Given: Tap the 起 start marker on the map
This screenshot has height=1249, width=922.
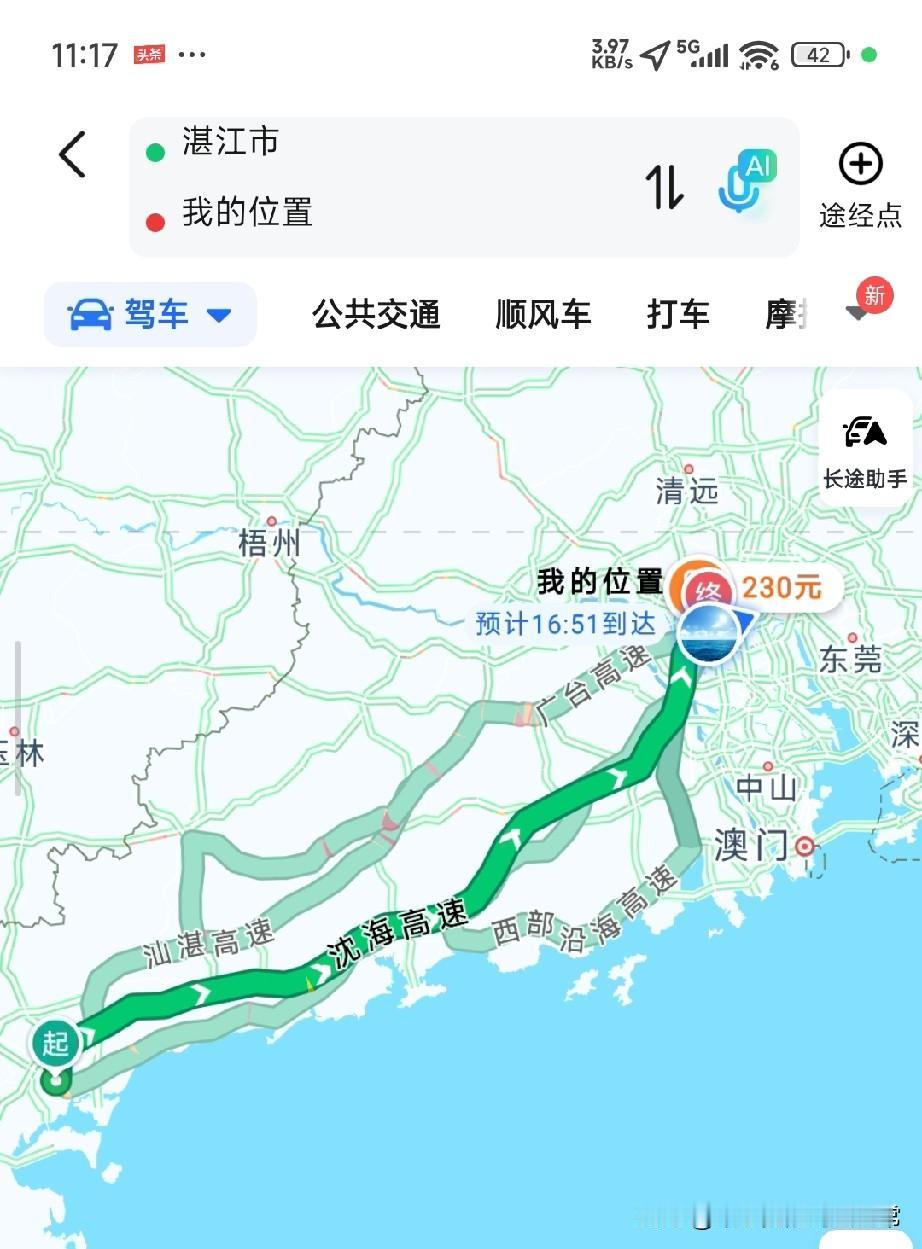Looking at the screenshot, I should [x=57, y=1040].
